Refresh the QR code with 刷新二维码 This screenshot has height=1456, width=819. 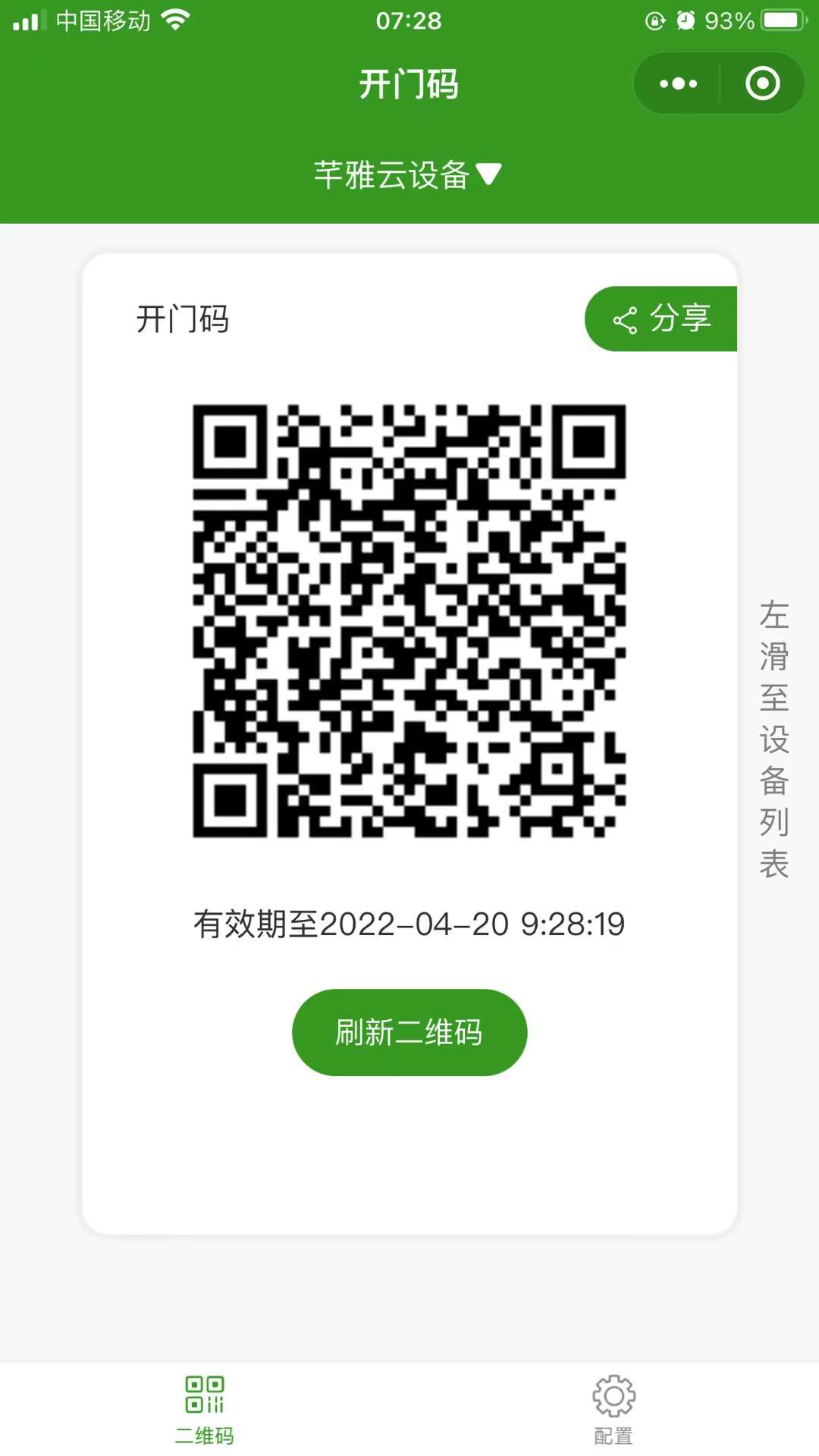(409, 1032)
